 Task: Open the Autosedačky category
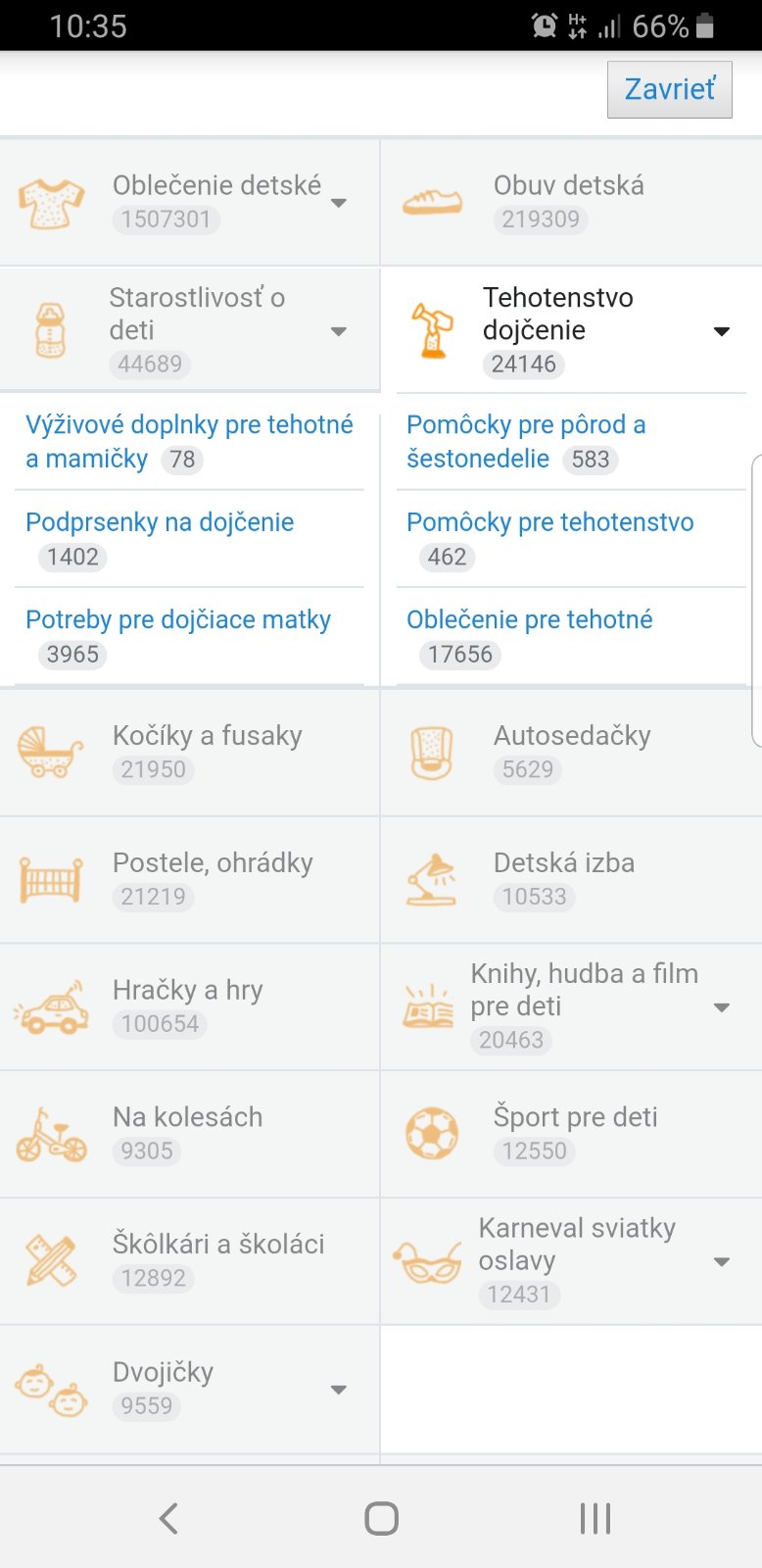(571, 751)
